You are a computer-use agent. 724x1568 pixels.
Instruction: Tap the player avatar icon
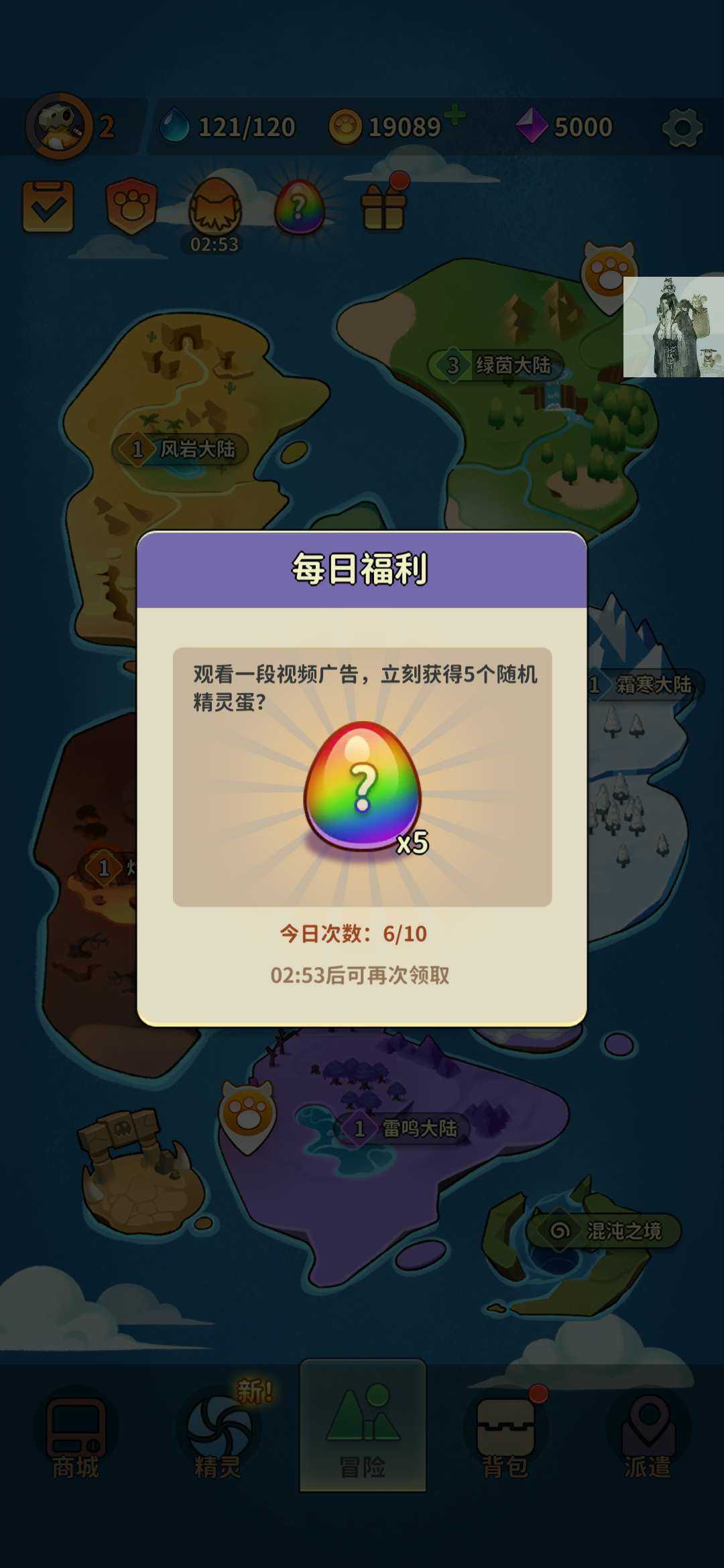pos(59,126)
